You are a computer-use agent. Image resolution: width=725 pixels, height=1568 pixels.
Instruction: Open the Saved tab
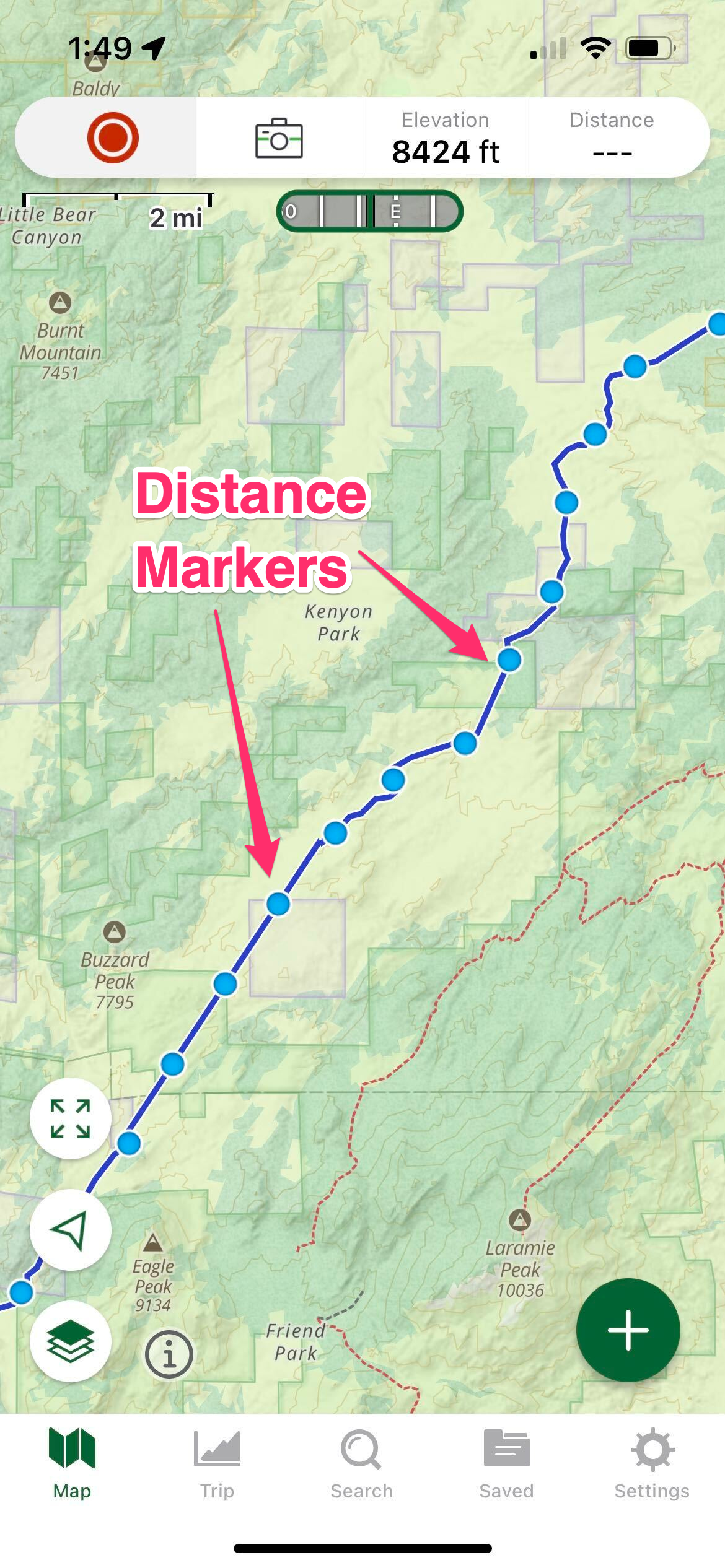click(507, 1464)
